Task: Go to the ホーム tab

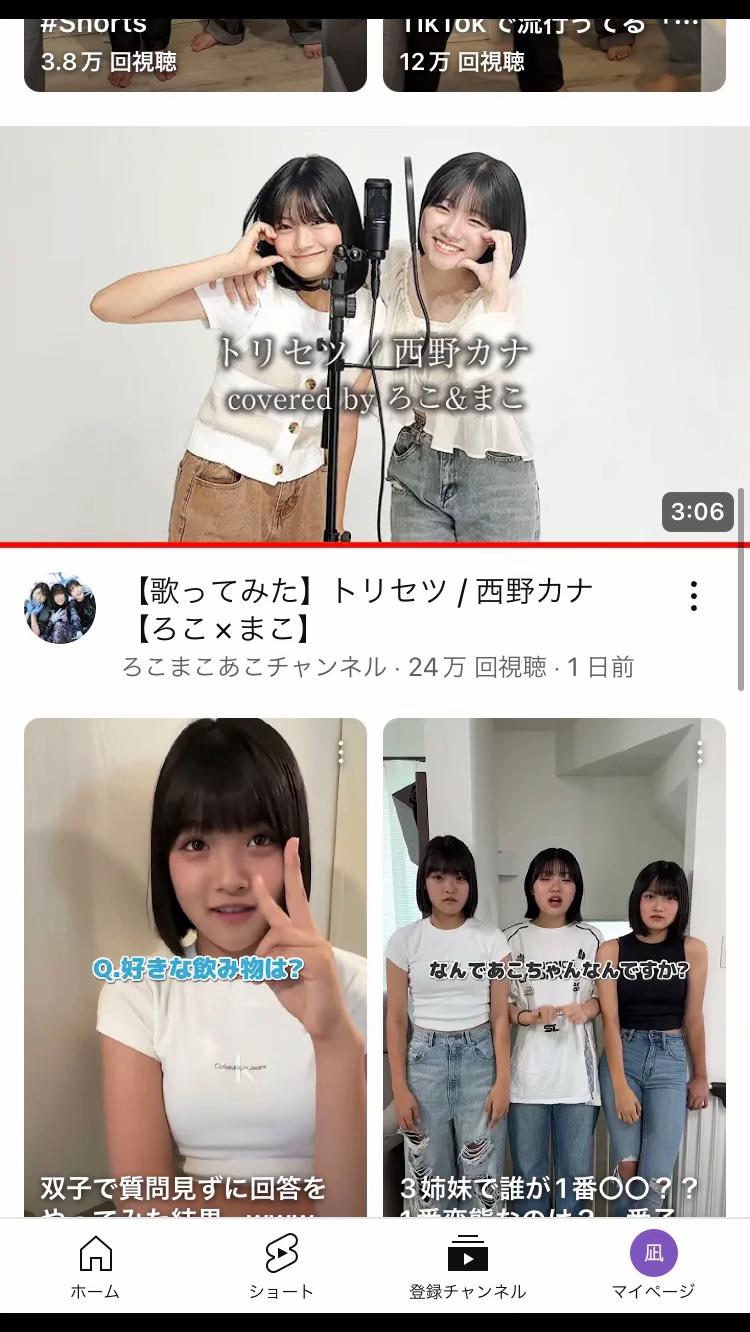Action: tap(95, 1266)
